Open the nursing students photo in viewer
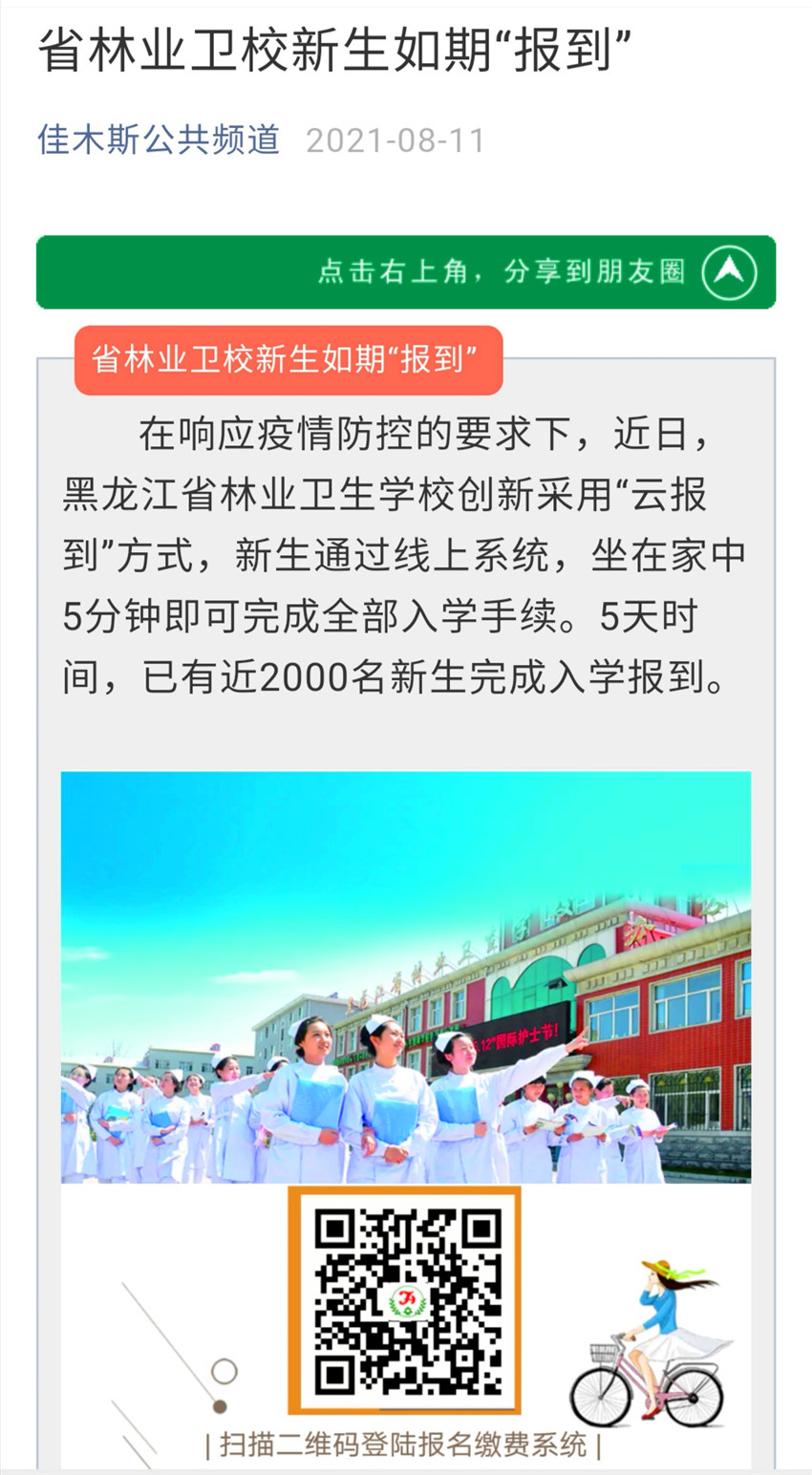812x1475 pixels. tap(406, 977)
